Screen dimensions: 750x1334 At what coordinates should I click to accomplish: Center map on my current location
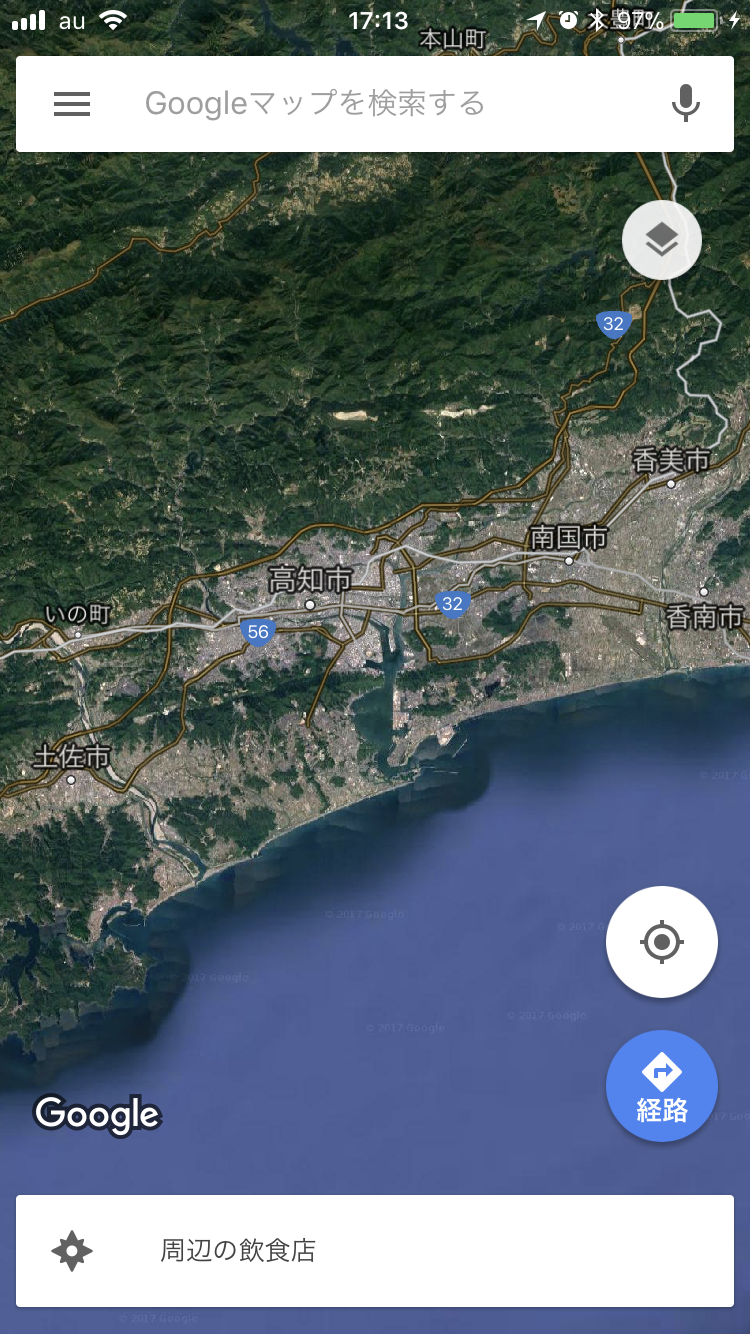tap(662, 942)
